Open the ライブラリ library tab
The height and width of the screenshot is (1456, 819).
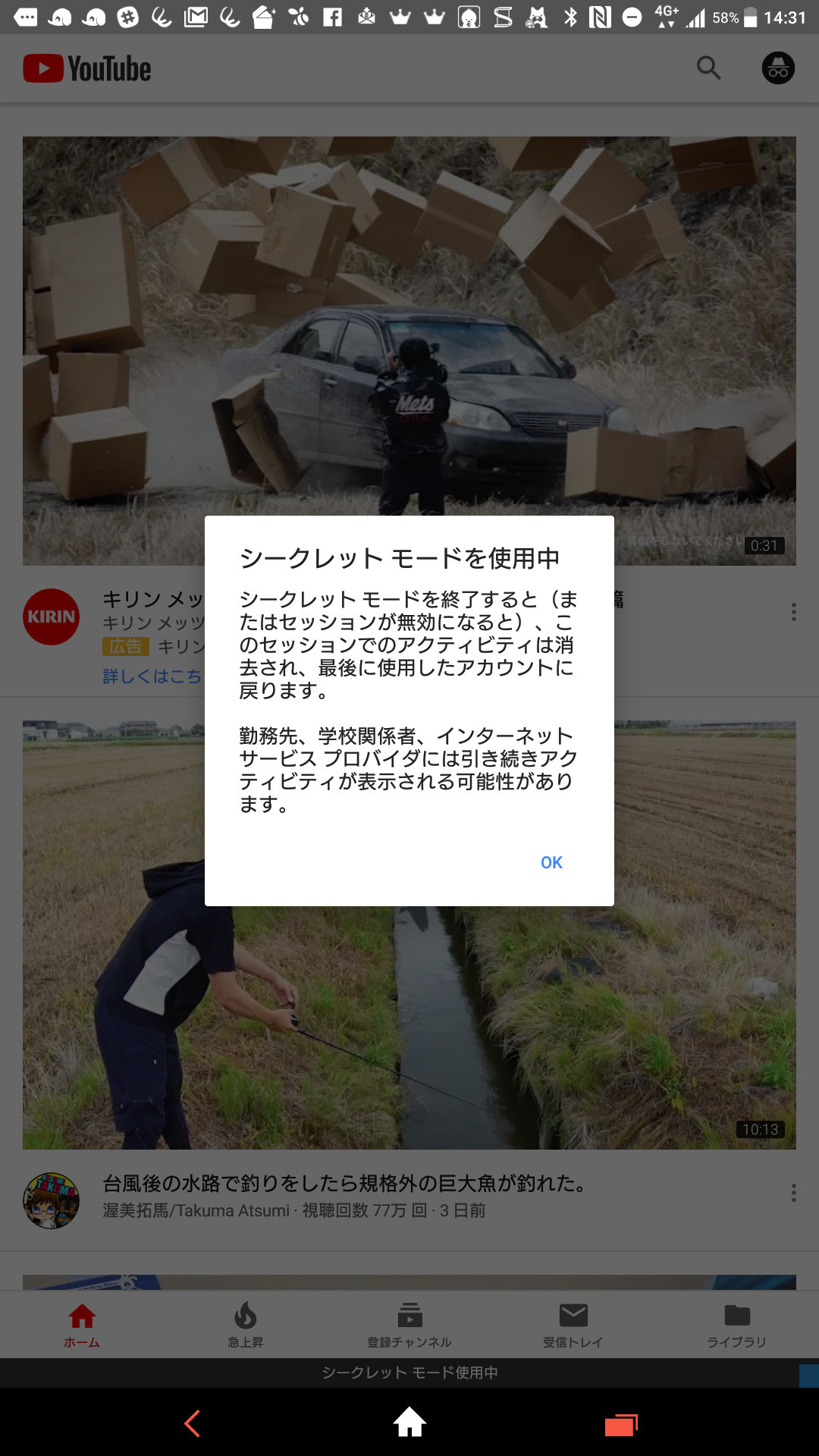click(737, 1324)
